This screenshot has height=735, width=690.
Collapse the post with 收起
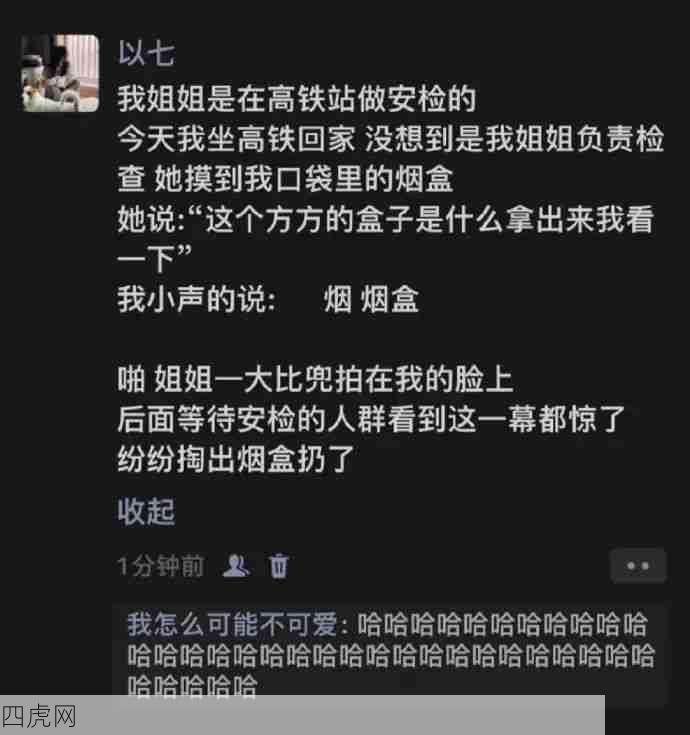tap(146, 511)
